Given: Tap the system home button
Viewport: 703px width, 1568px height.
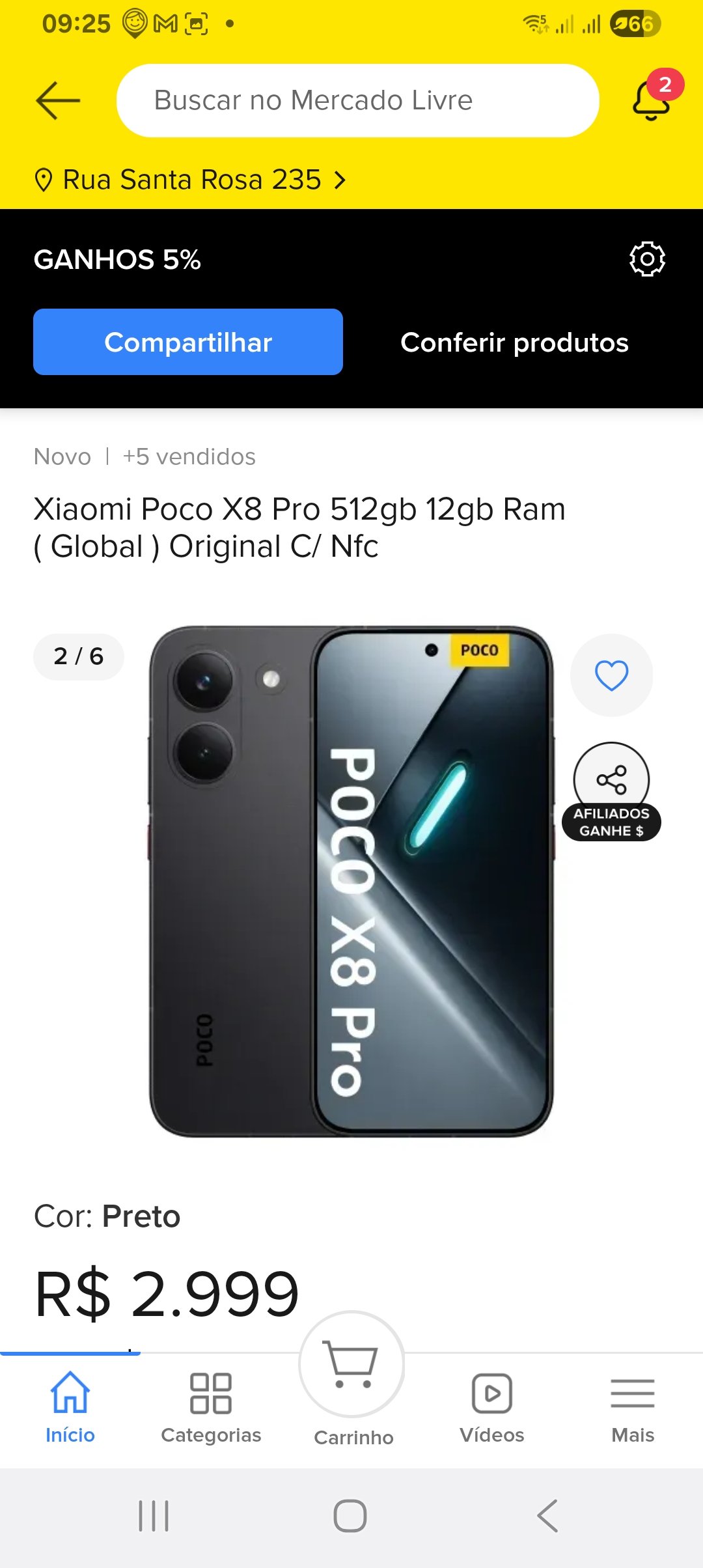Looking at the screenshot, I should pos(350,1516).
